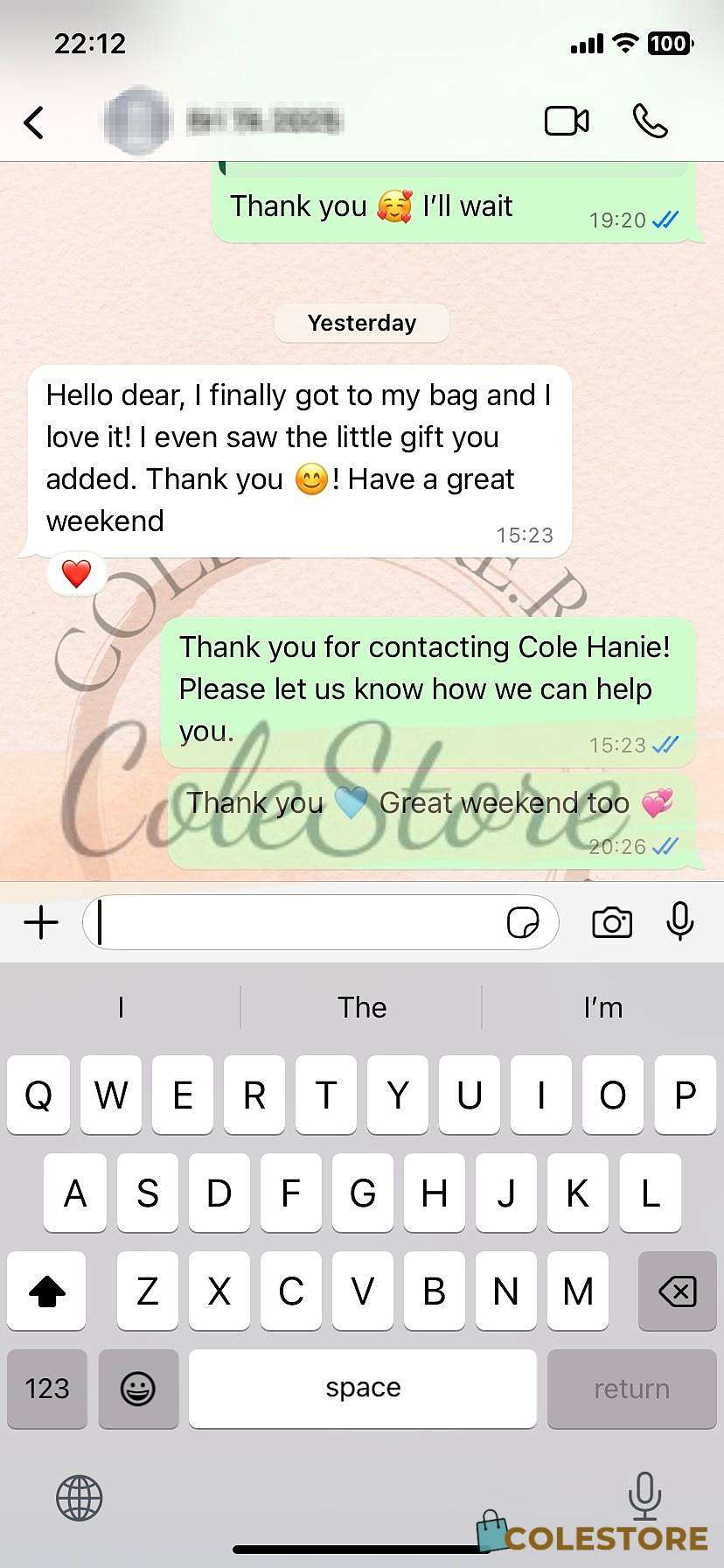Start a video call with this contact
The height and width of the screenshot is (1568, 724).
click(x=567, y=122)
